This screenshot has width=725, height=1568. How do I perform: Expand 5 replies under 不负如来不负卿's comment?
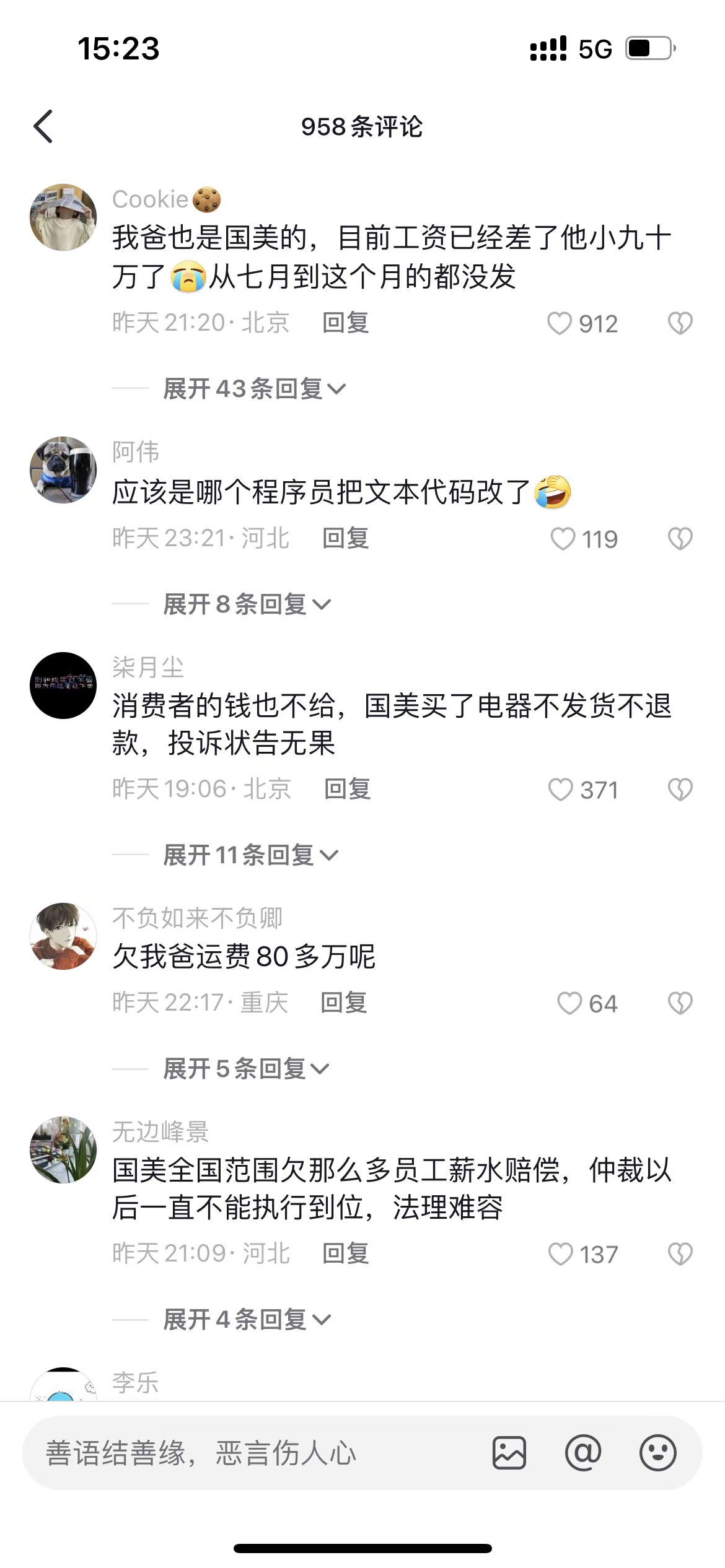click(246, 1069)
